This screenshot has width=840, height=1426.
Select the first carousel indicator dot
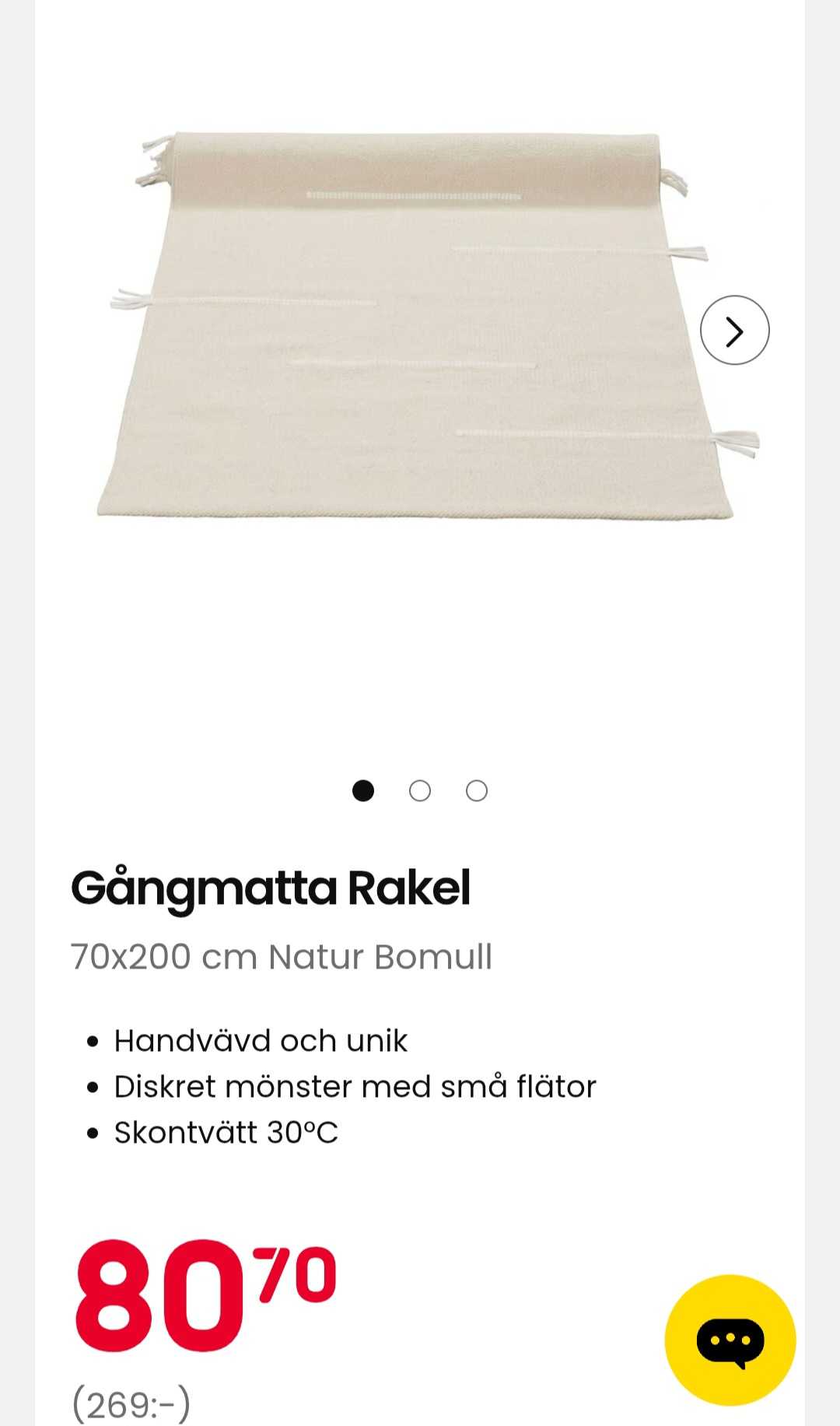tap(363, 790)
